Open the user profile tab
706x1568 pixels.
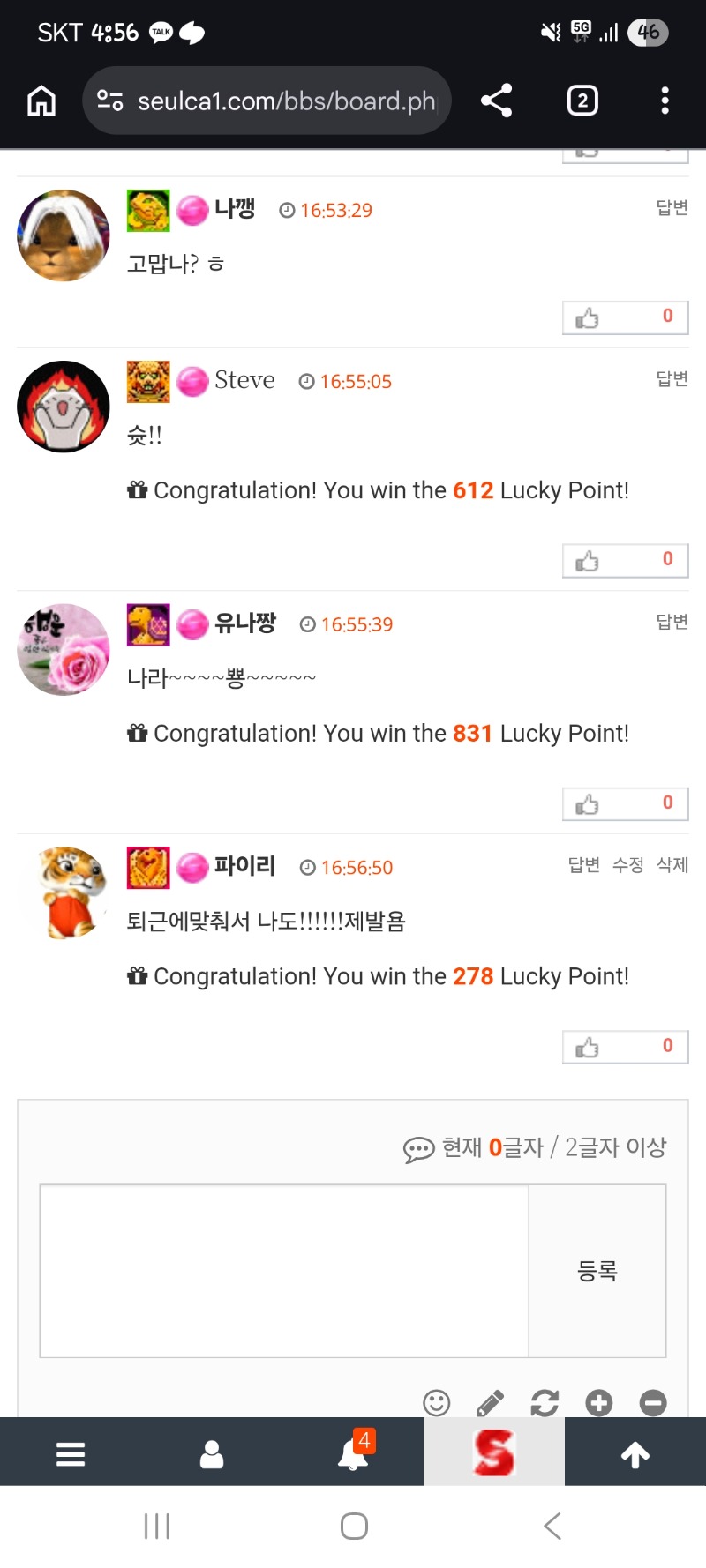212,1453
